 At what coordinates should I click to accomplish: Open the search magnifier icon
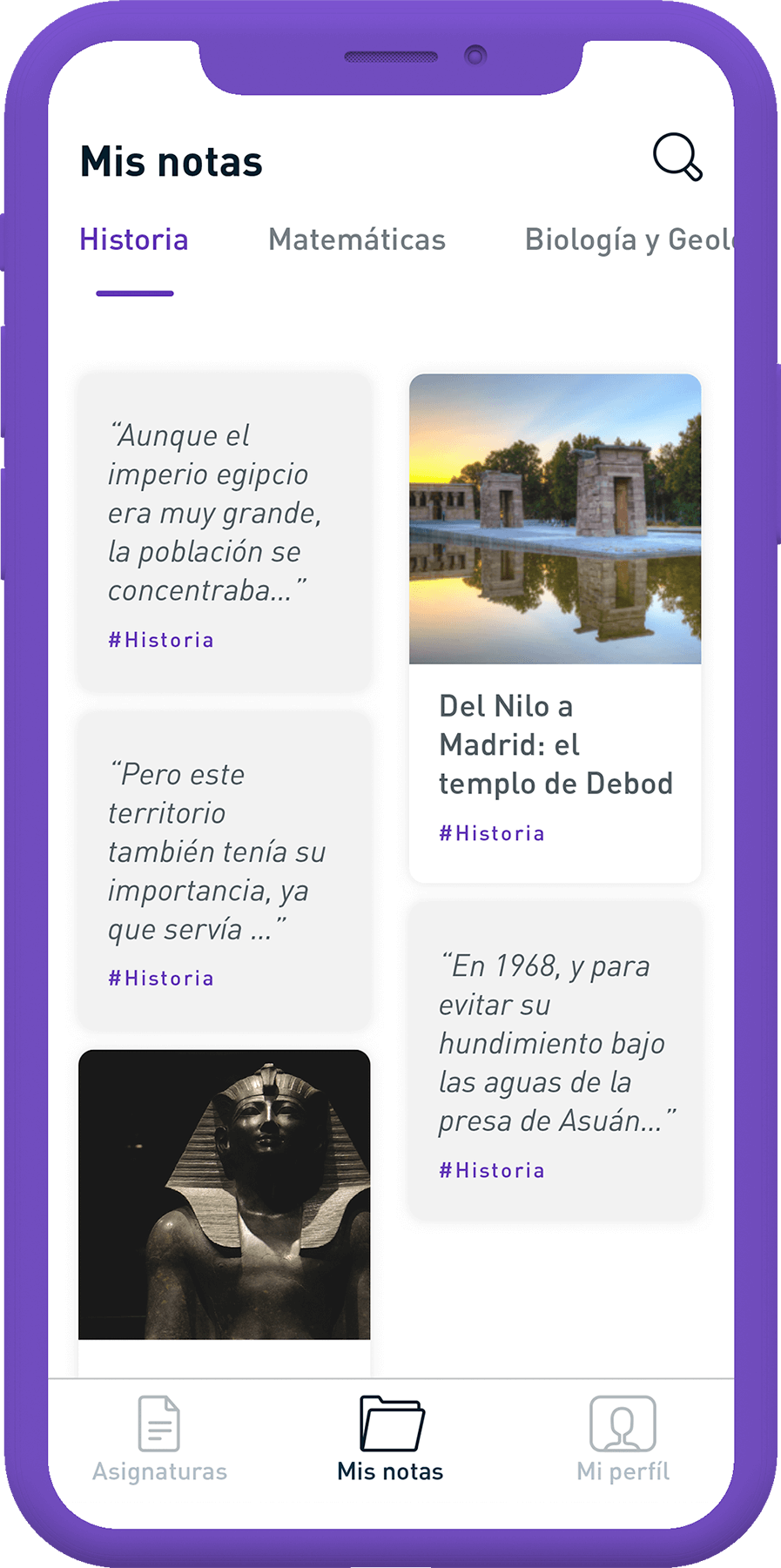click(677, 158)
